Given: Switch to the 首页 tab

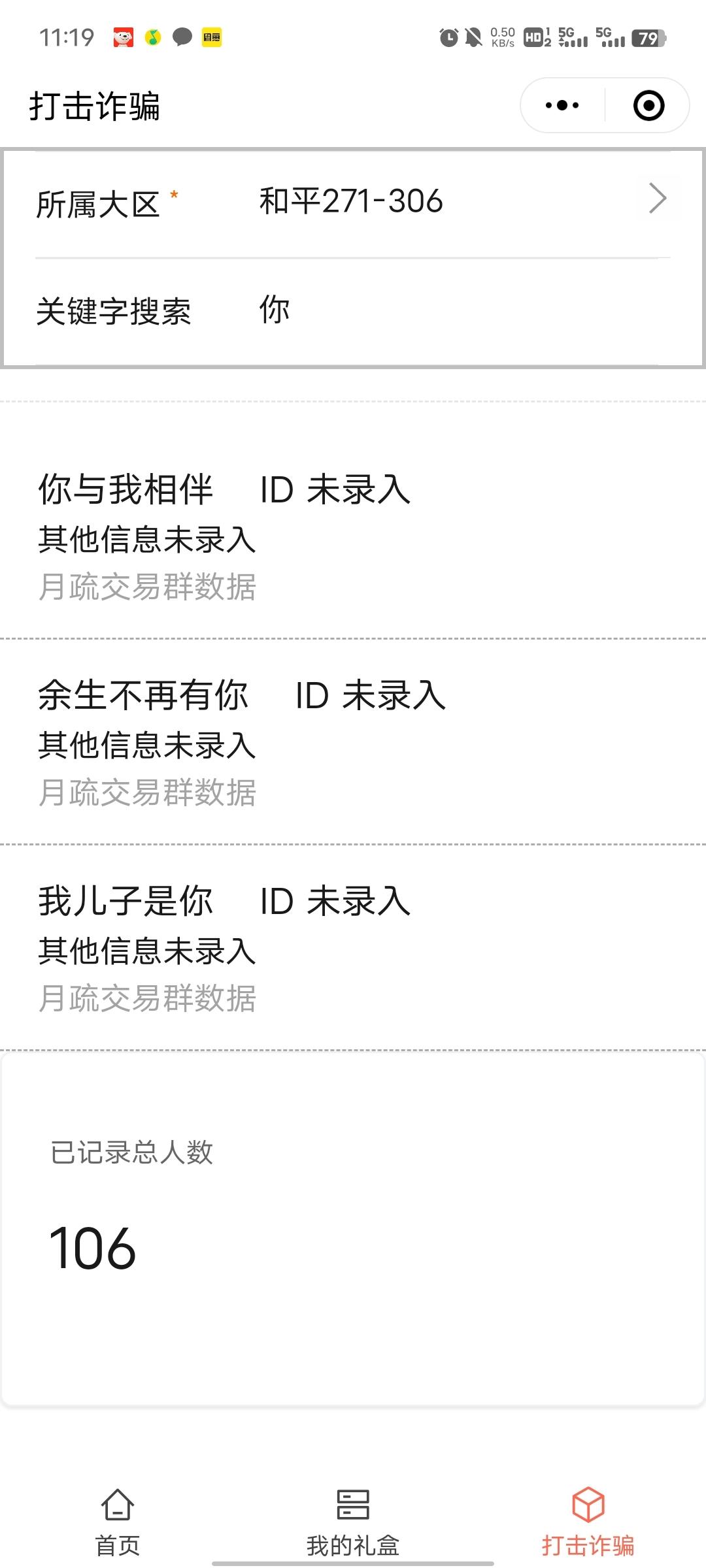Looking at the screenshot, I should (118, 1521).
